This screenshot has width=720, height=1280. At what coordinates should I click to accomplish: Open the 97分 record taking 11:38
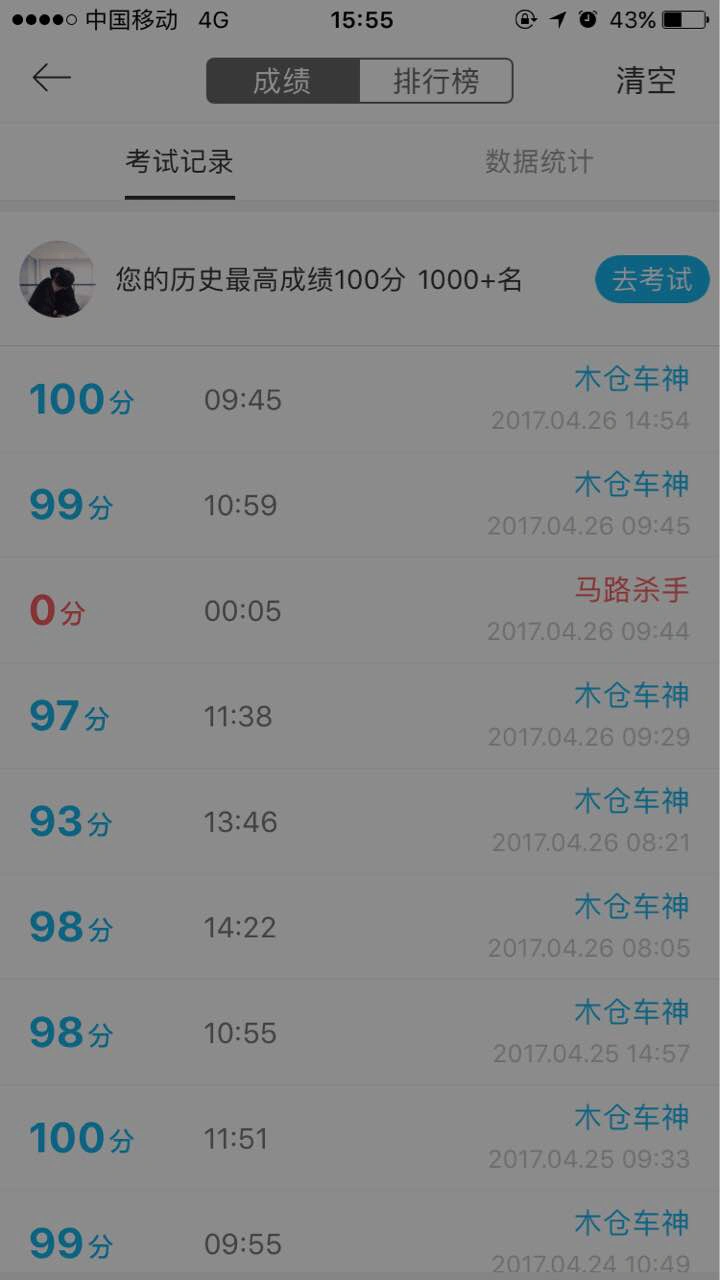point(360,716)
